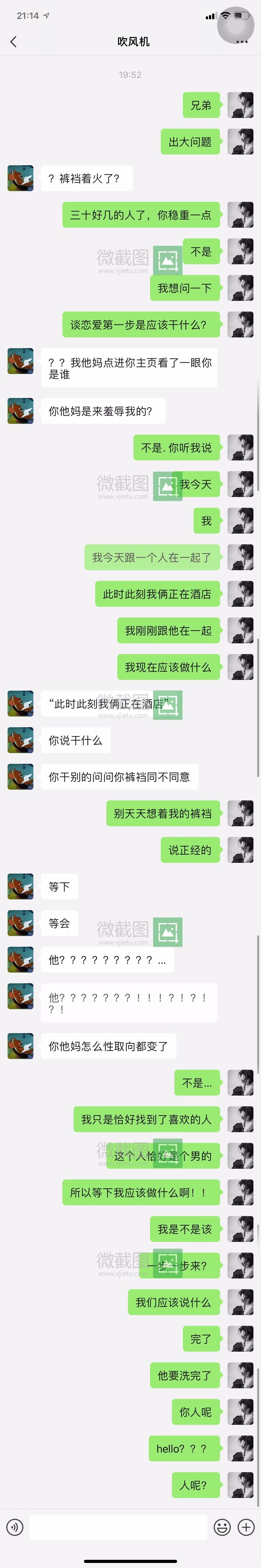Switch to voice message input
The width and height of the screenshot is (261, 1568).
[x=14, y=1526]
